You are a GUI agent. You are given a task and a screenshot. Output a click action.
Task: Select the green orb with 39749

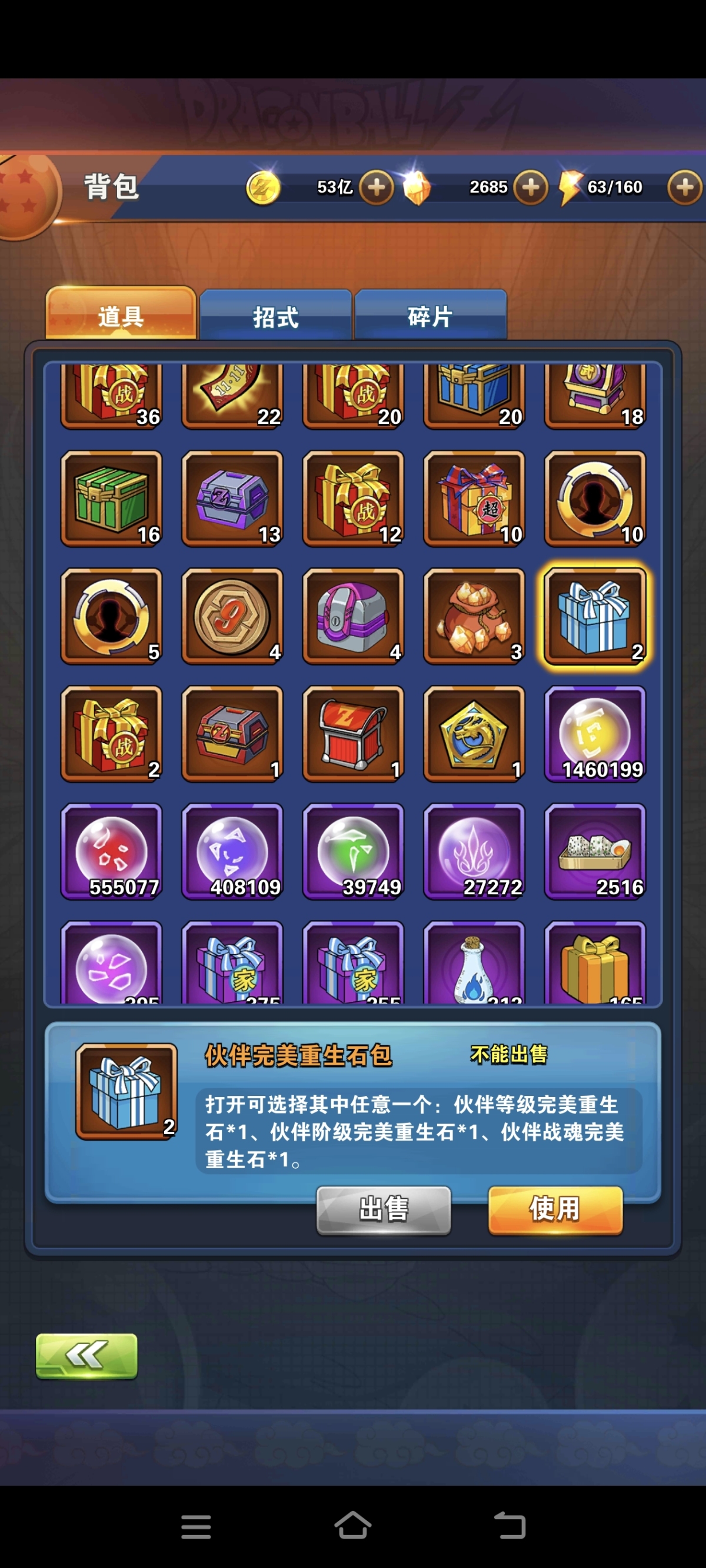pos(354,851)
